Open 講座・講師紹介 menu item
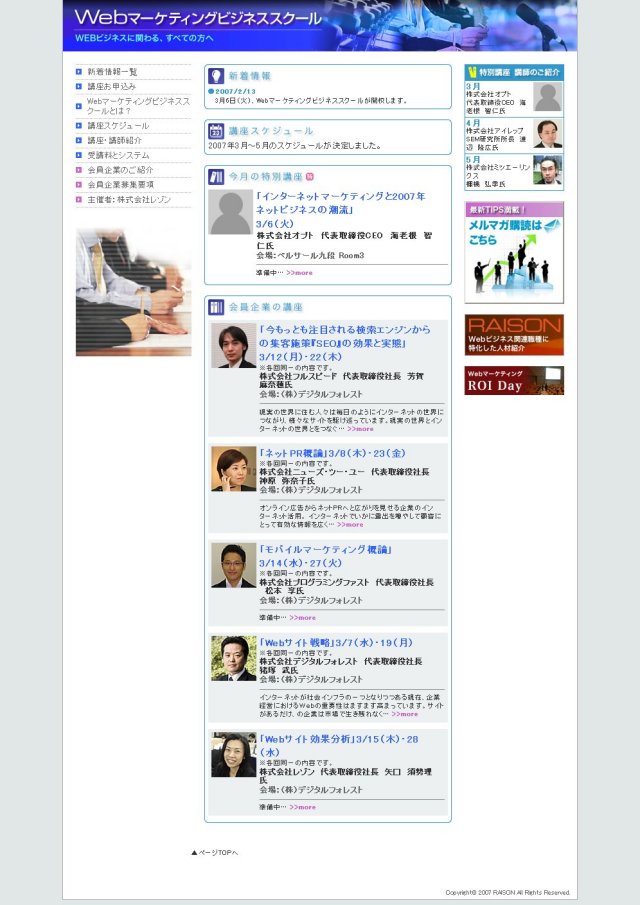Viewport: 640px width, 905px height. (115, 141)
